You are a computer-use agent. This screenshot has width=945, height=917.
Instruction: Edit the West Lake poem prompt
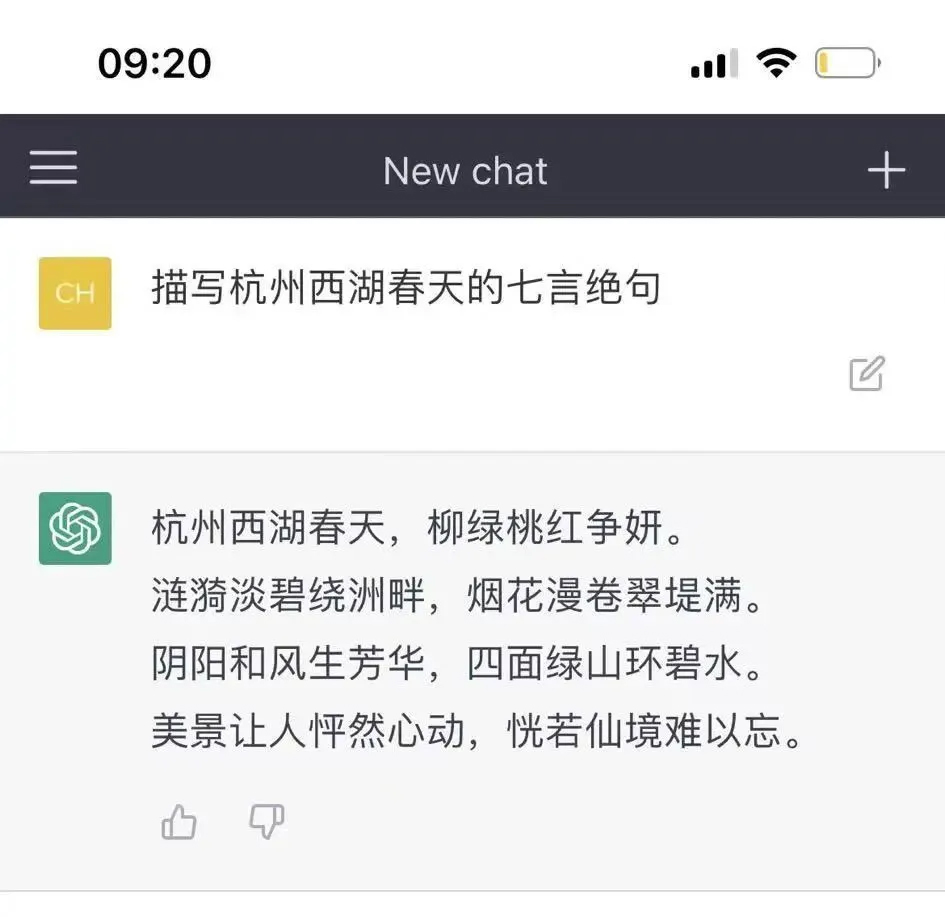[x=866, y=373]
